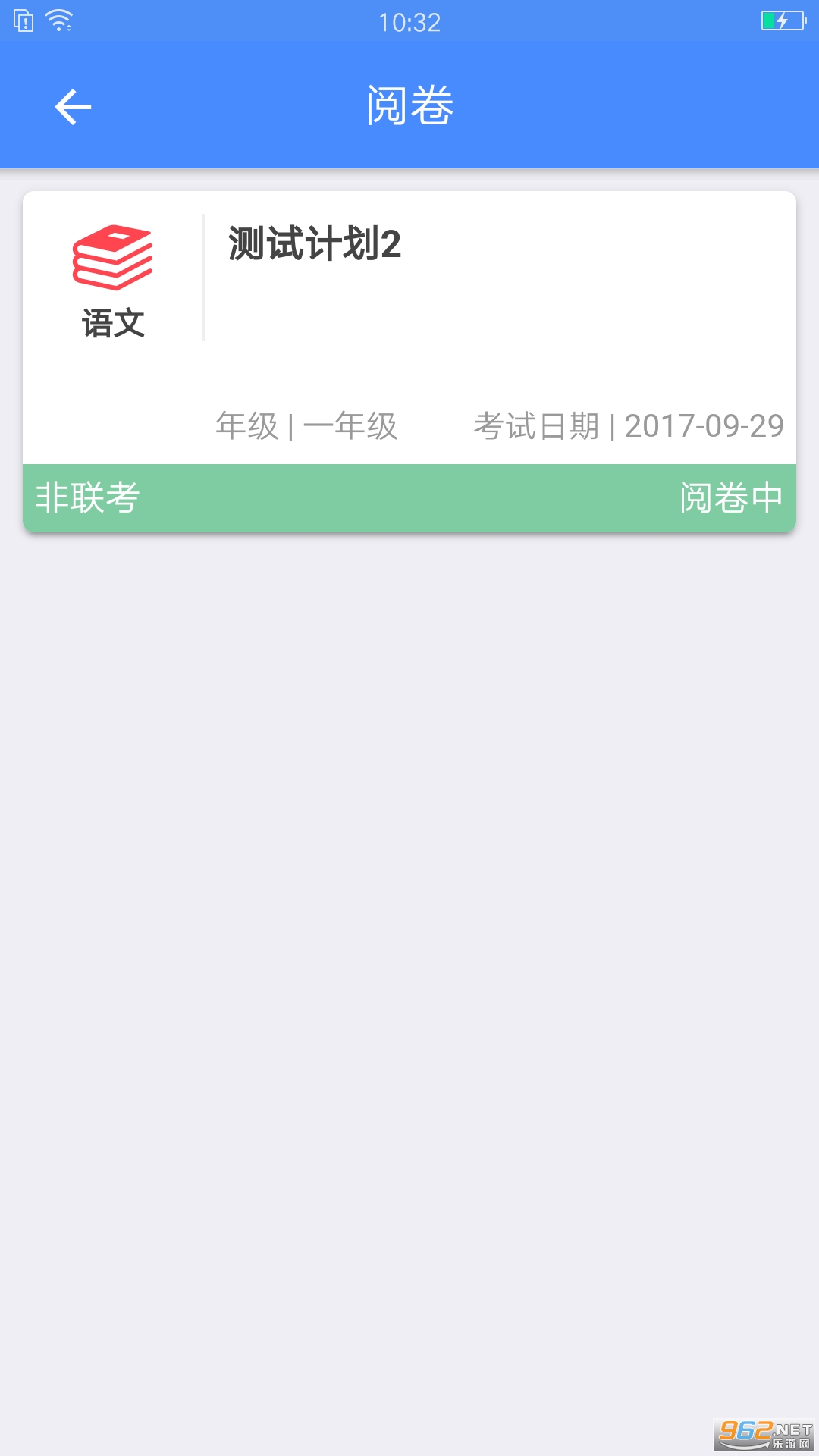Go back using the top-left arrow
Screen dimensions: 819x1456
tap(73, 106)
